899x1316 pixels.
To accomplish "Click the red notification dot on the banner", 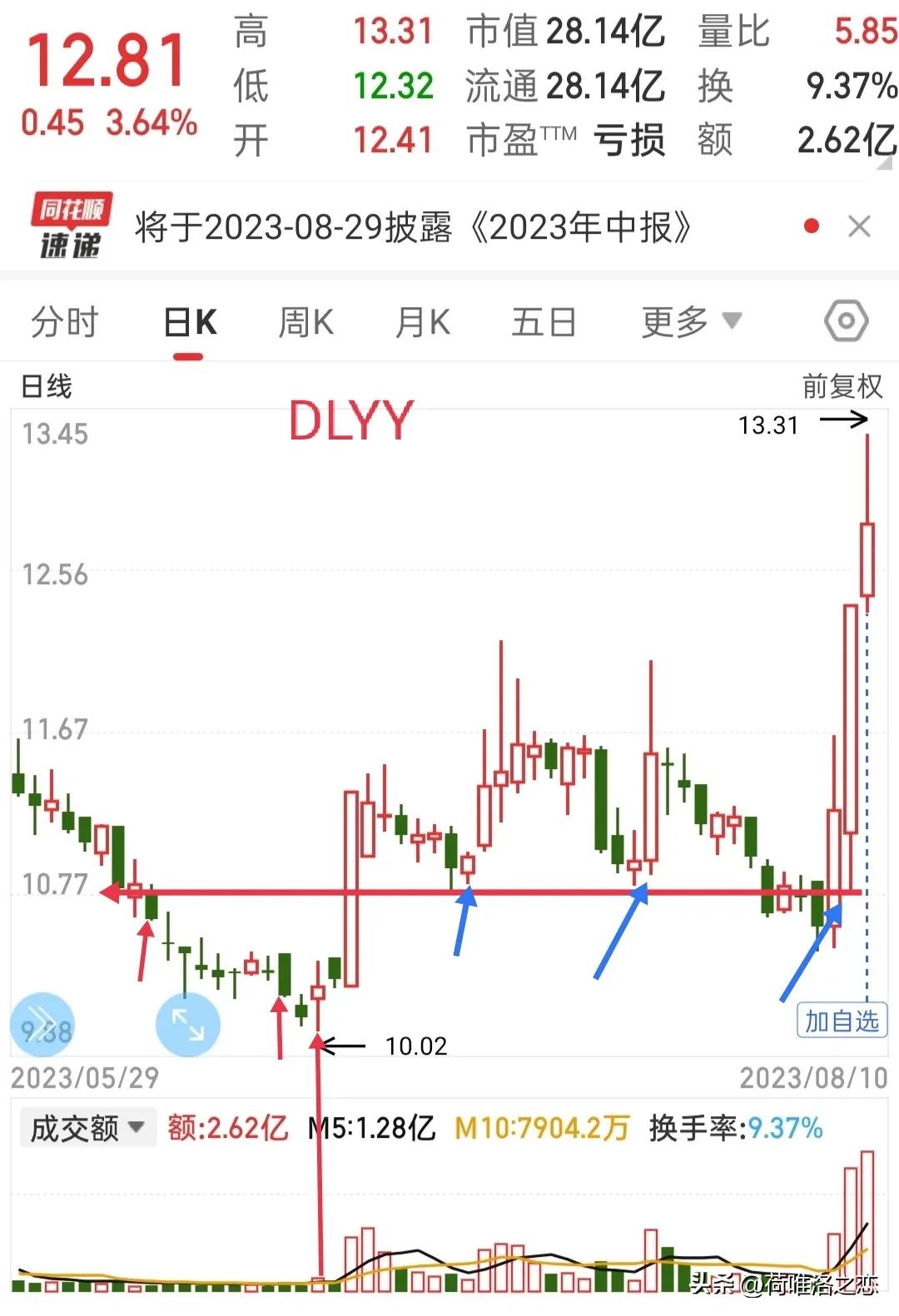I will (x=810, y=226).
